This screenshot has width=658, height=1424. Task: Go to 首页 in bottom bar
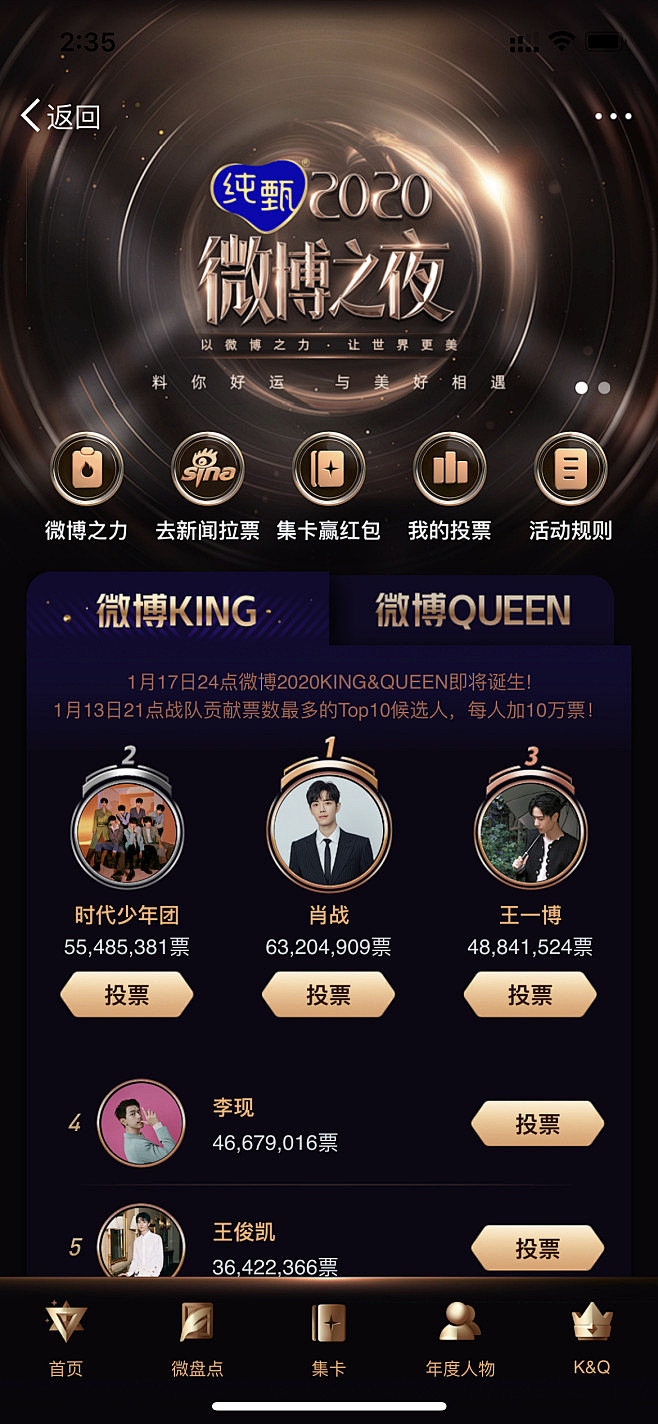coord(66,1340)
